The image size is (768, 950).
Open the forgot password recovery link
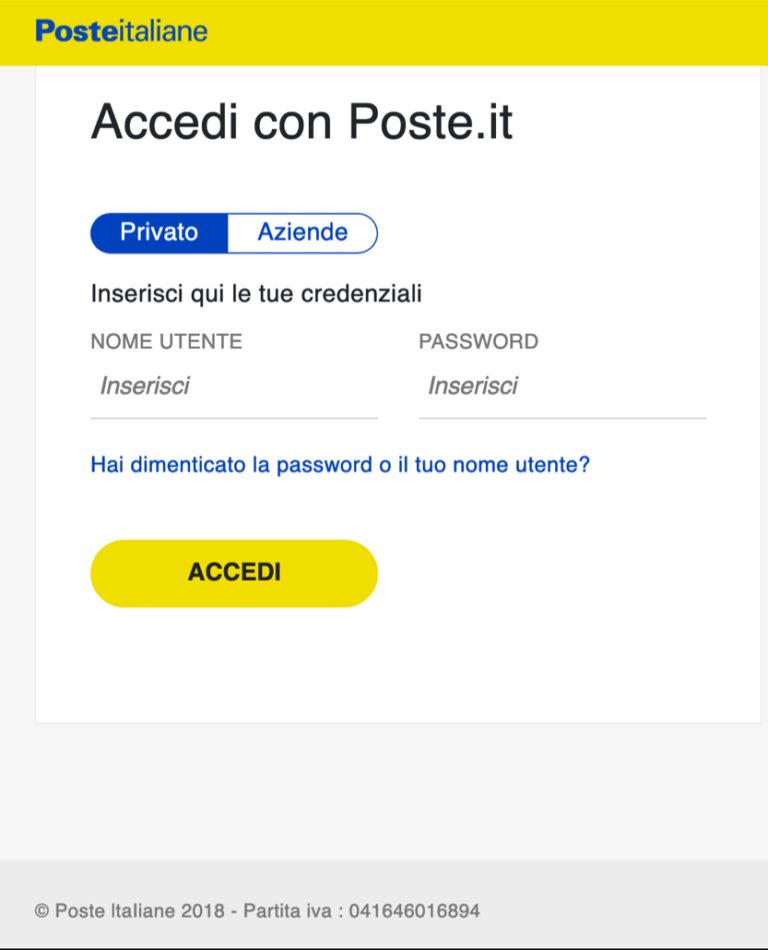point(340,464)
